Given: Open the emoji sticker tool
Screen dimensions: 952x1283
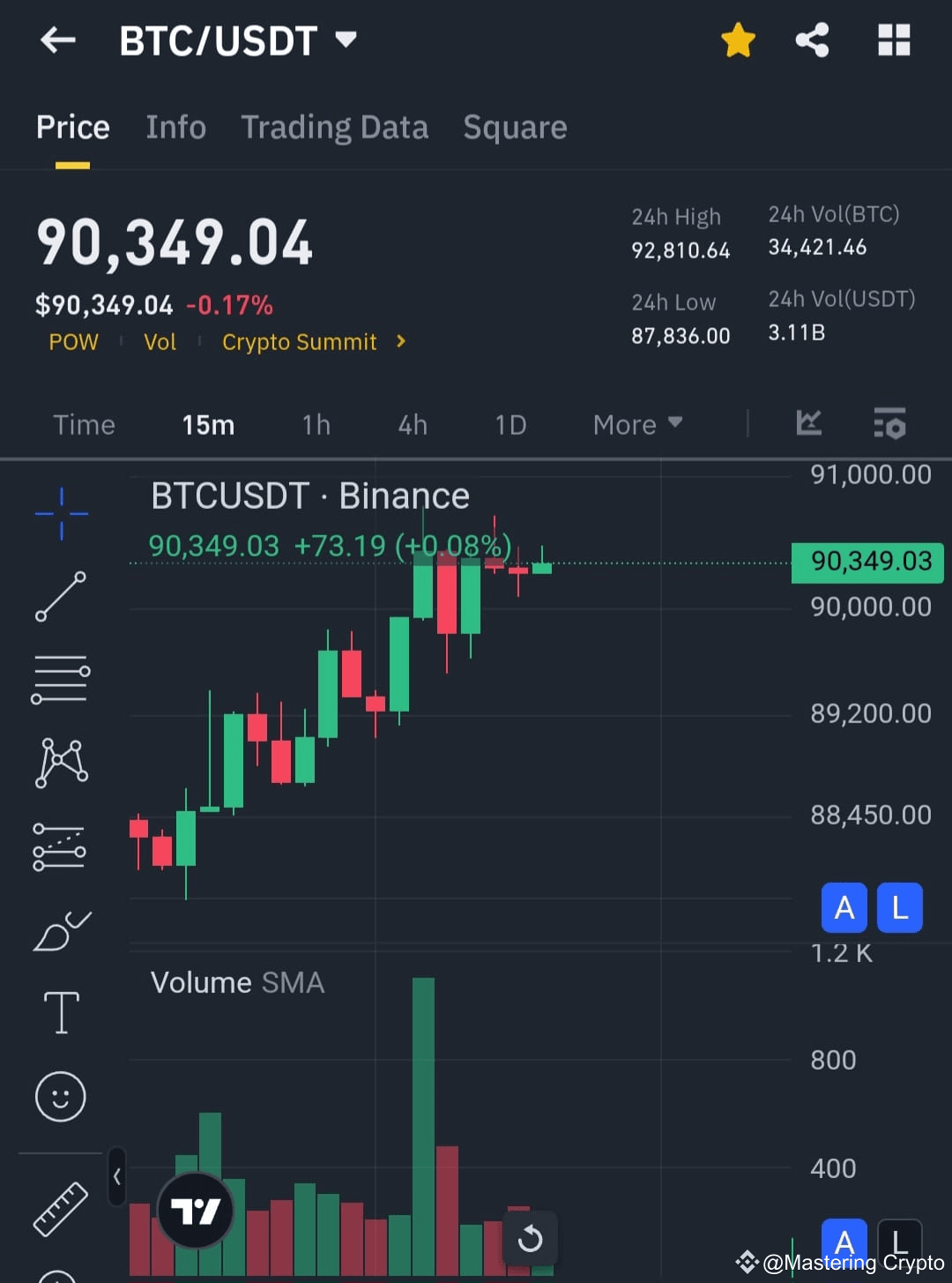Looking at the screenshot, I should (61, 1096).
